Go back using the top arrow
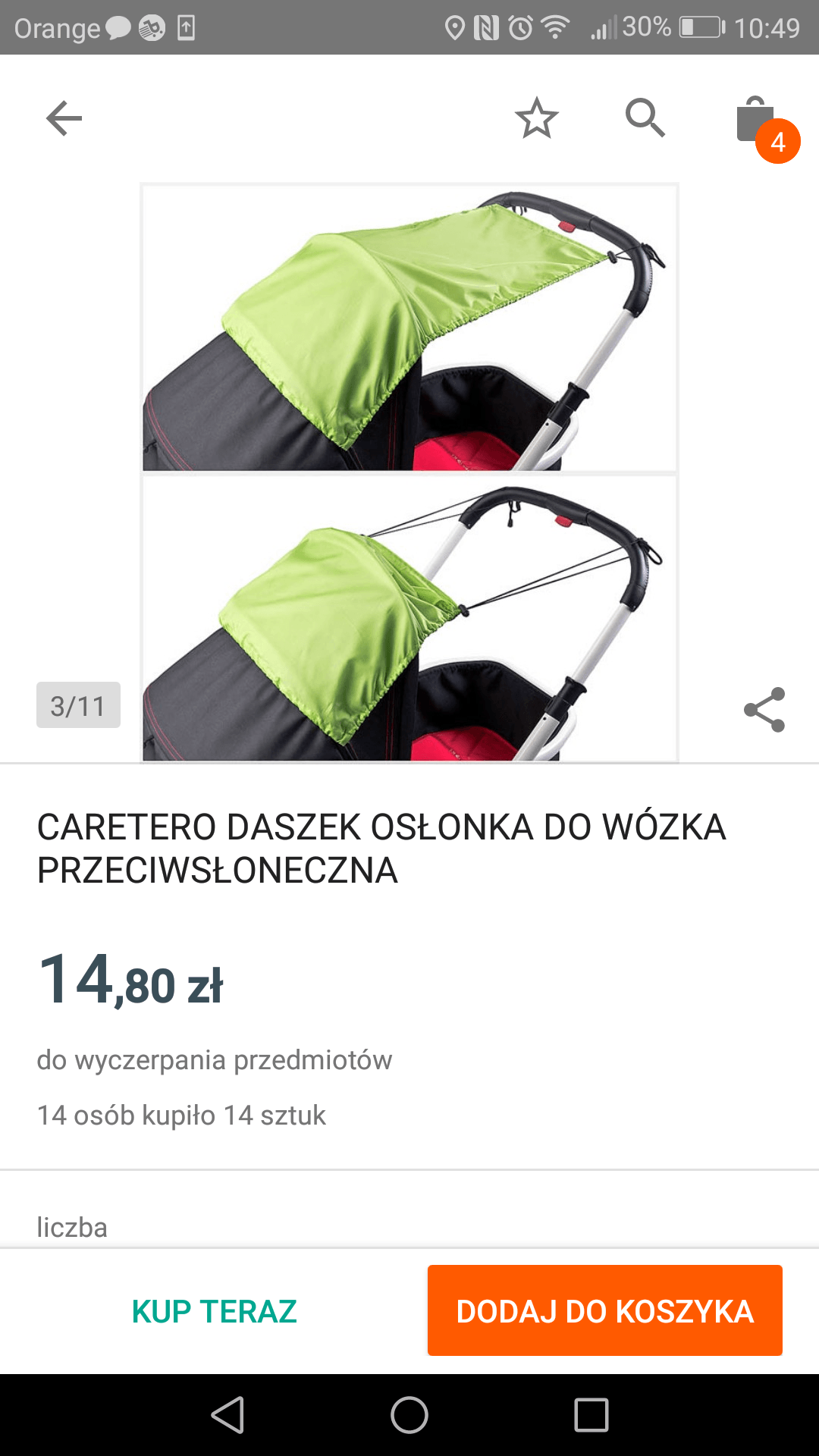819x1456 pixels. click(64, 118)
